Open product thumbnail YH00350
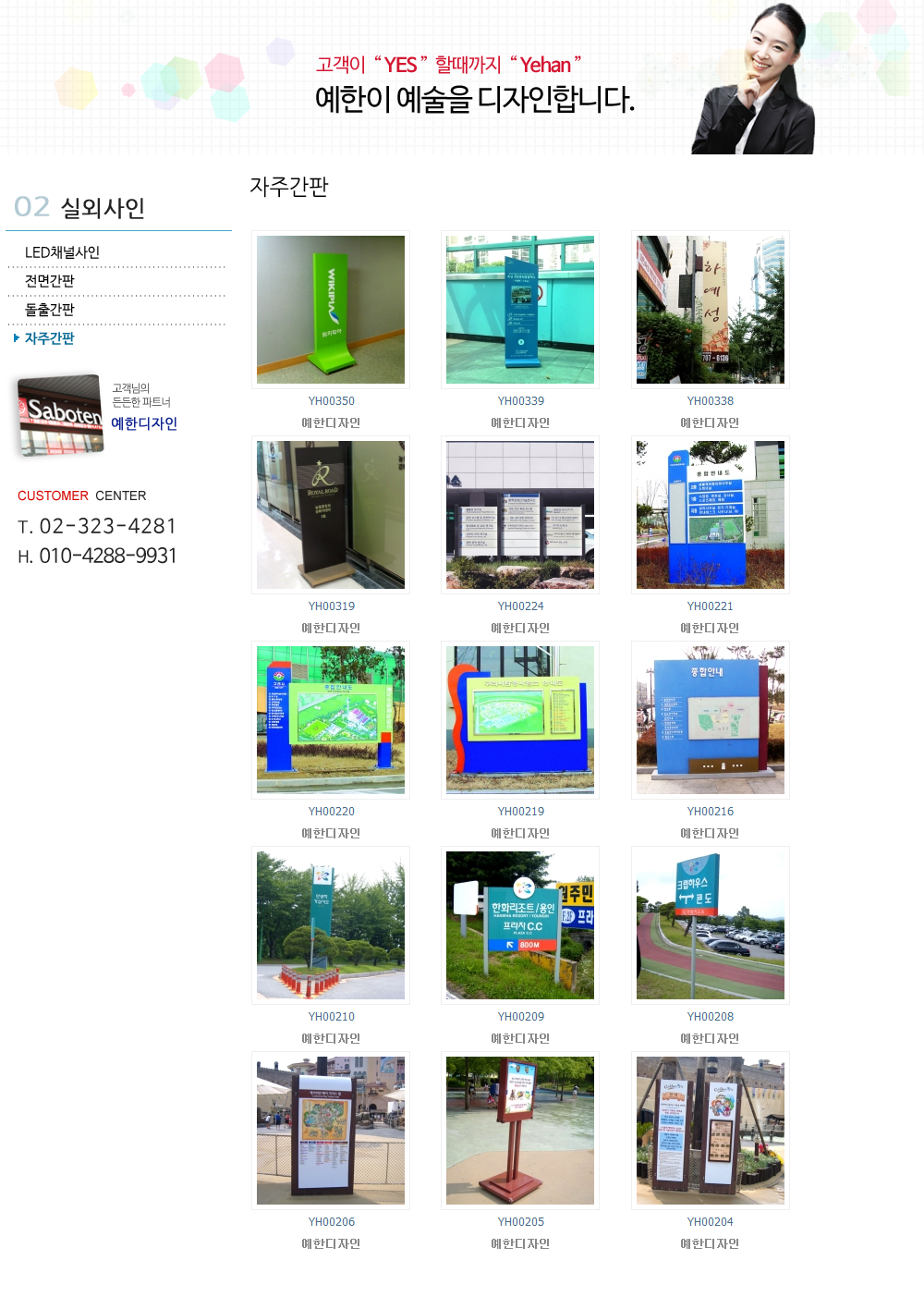Image resolution: width=924 pixels, height=1297 pixels. coord(331,310)
